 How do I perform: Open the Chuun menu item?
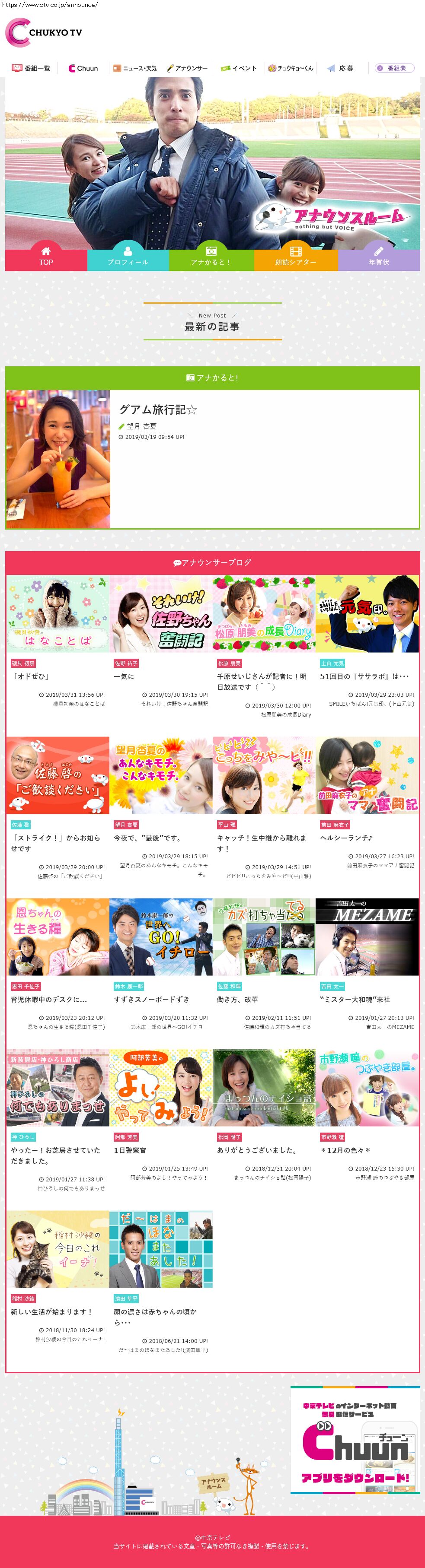coord(83,68)
